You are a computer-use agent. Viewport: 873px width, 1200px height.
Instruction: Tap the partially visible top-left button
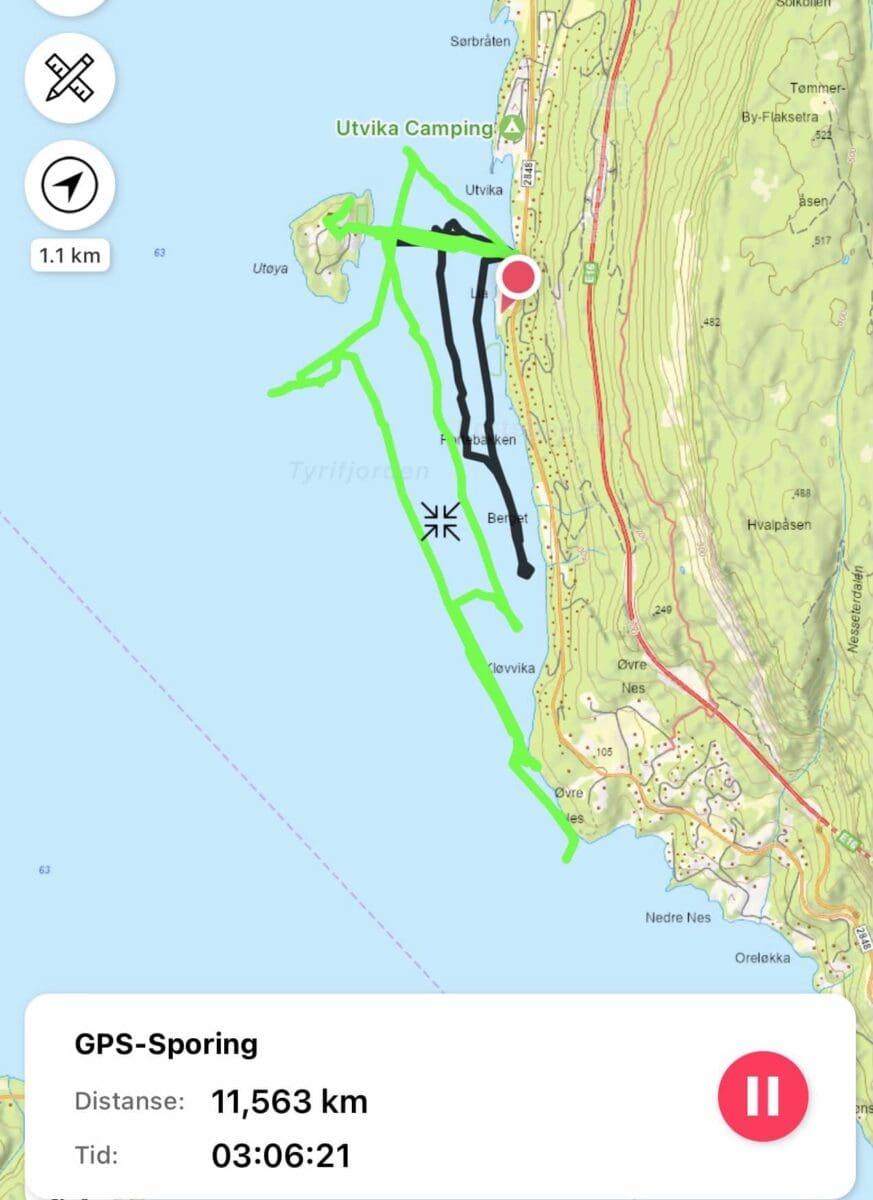[70, 5]
